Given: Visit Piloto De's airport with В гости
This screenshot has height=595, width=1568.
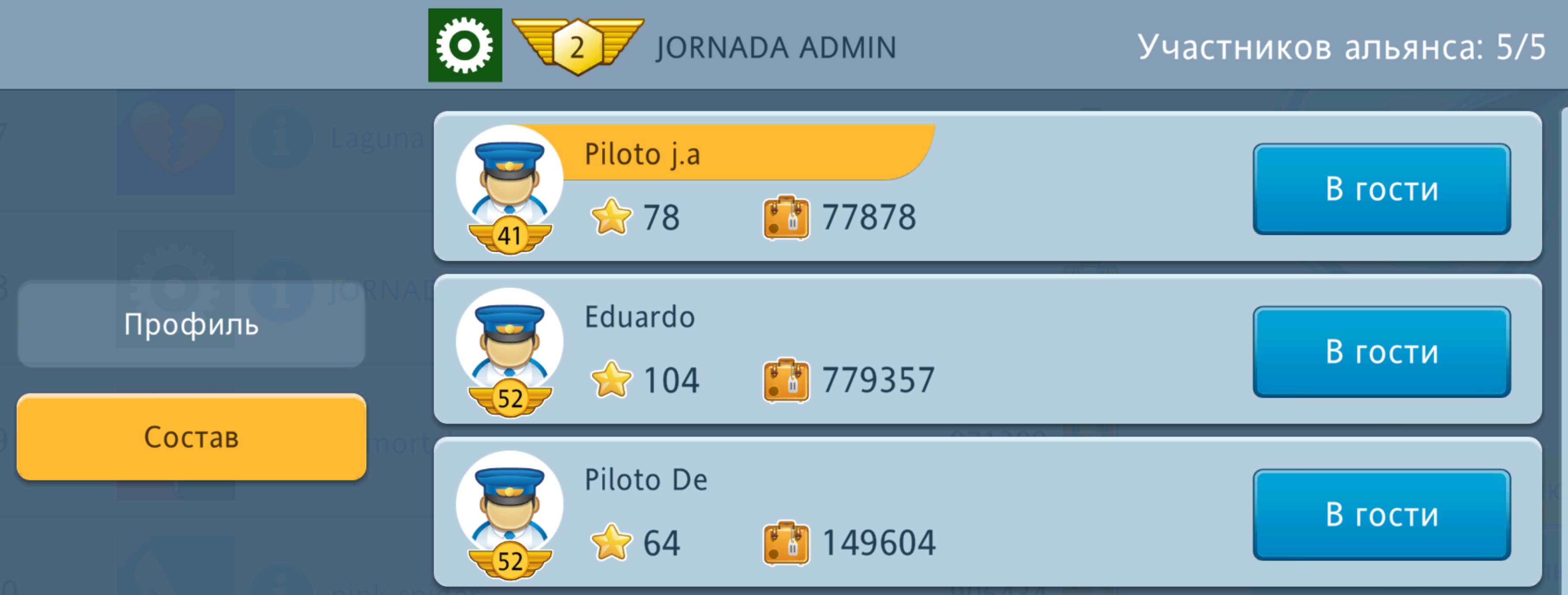Looking at the screenshot, I should (1381, 514).
